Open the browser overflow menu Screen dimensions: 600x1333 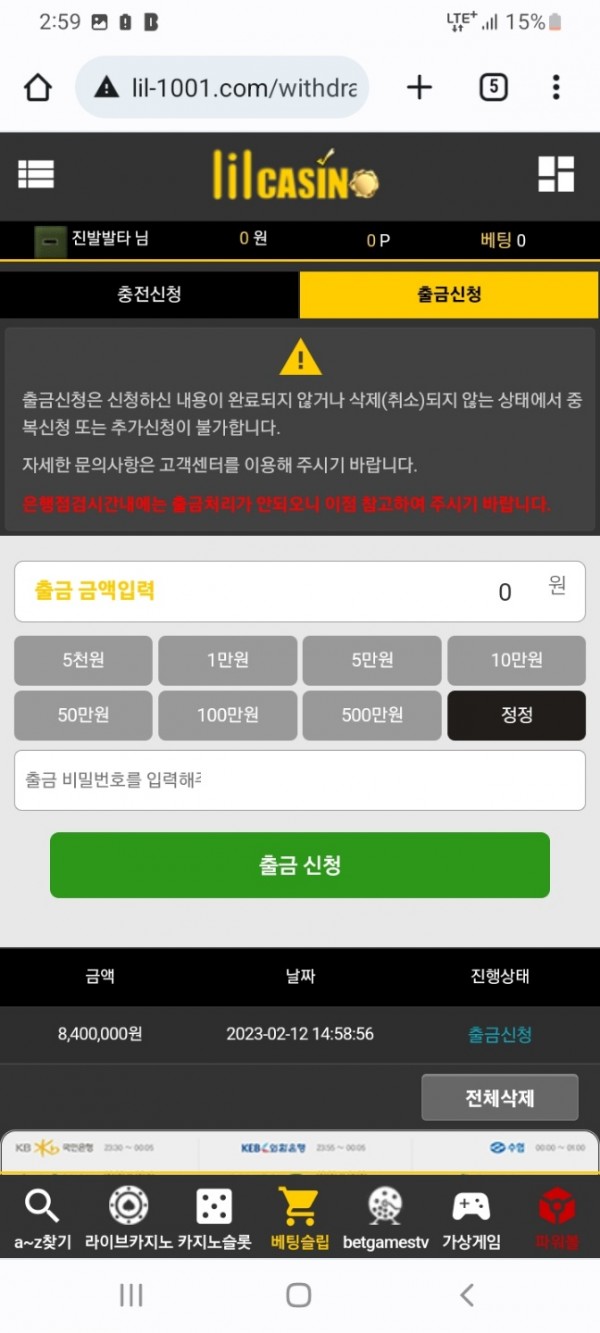click(x=556, y=87)
